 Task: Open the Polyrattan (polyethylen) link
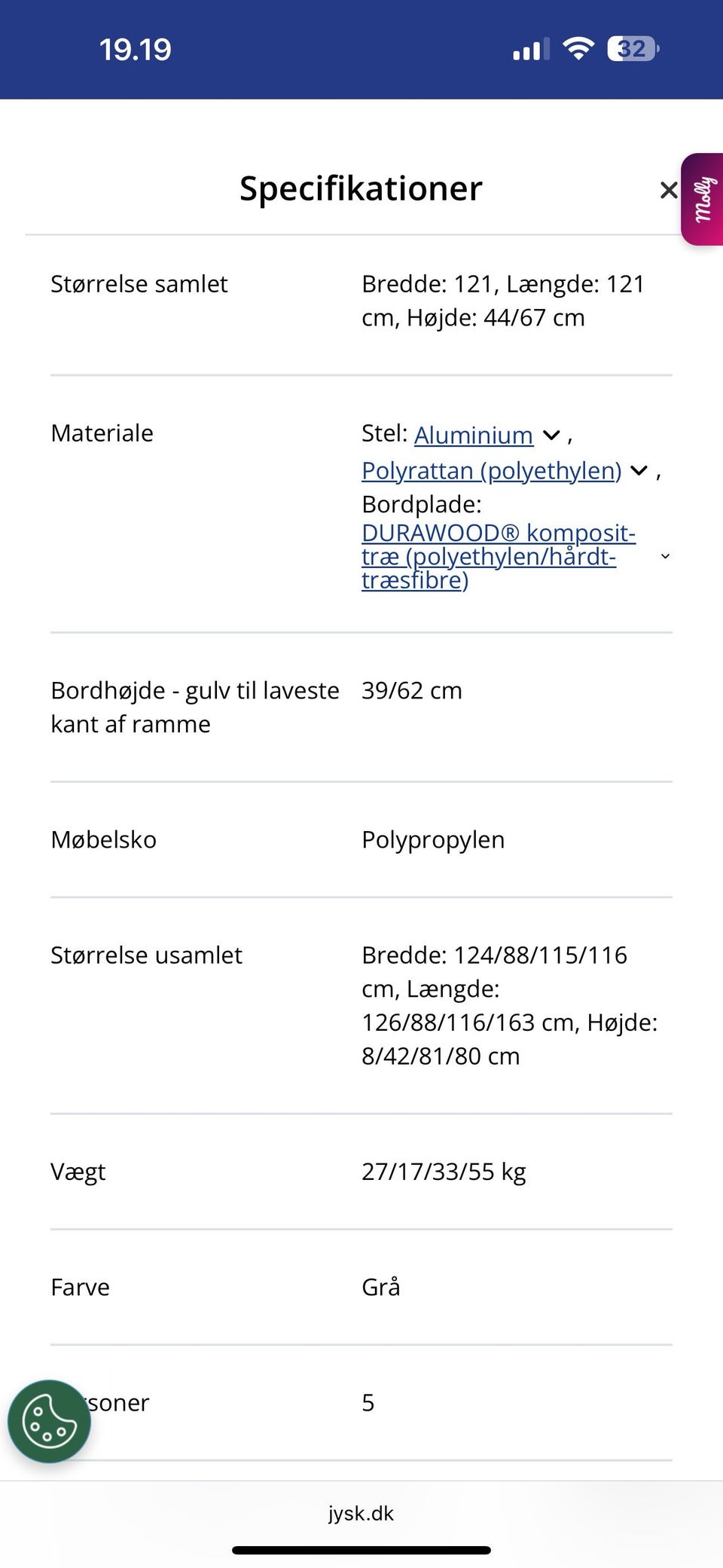(x=490, y=471)
